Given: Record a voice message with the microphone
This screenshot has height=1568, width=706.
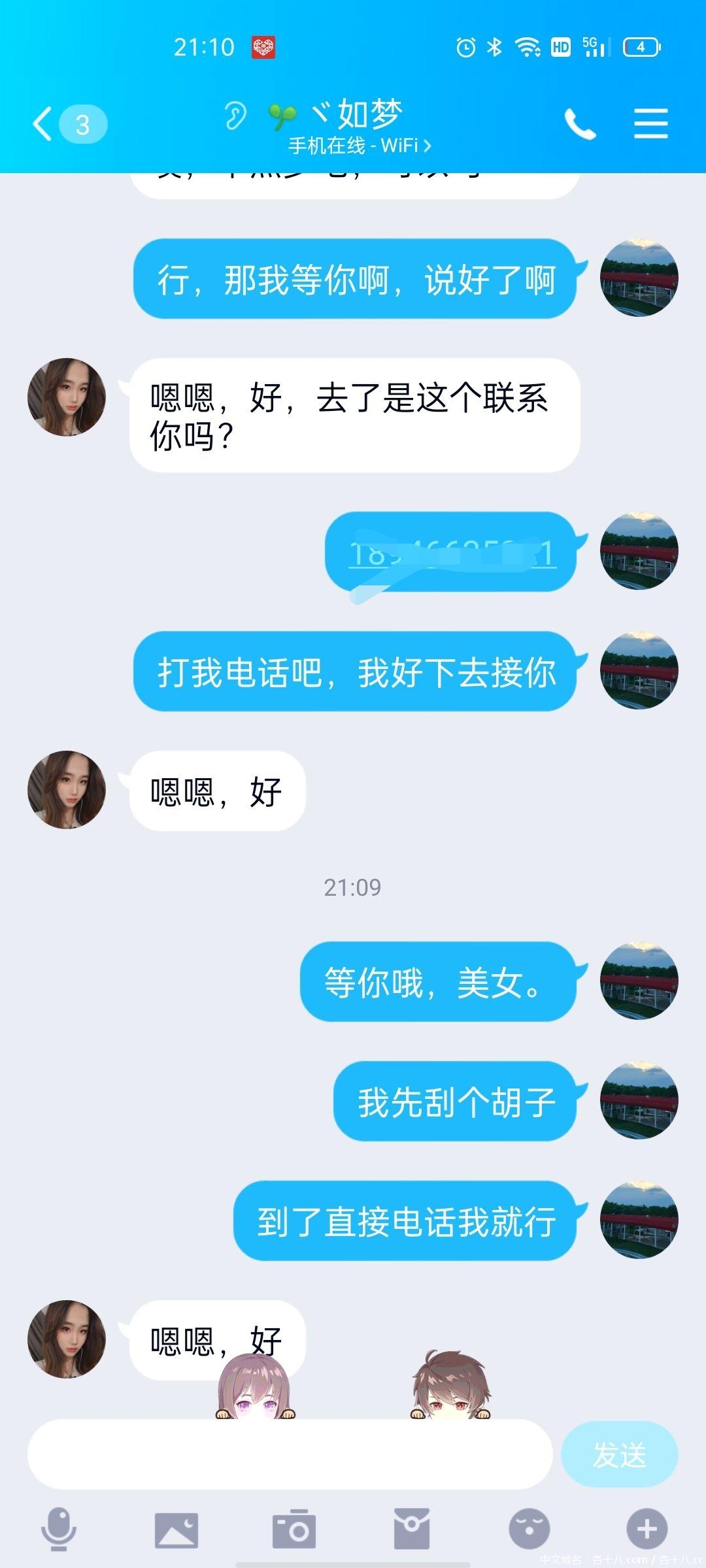Looking at the screenshot, I should 59,1529.
